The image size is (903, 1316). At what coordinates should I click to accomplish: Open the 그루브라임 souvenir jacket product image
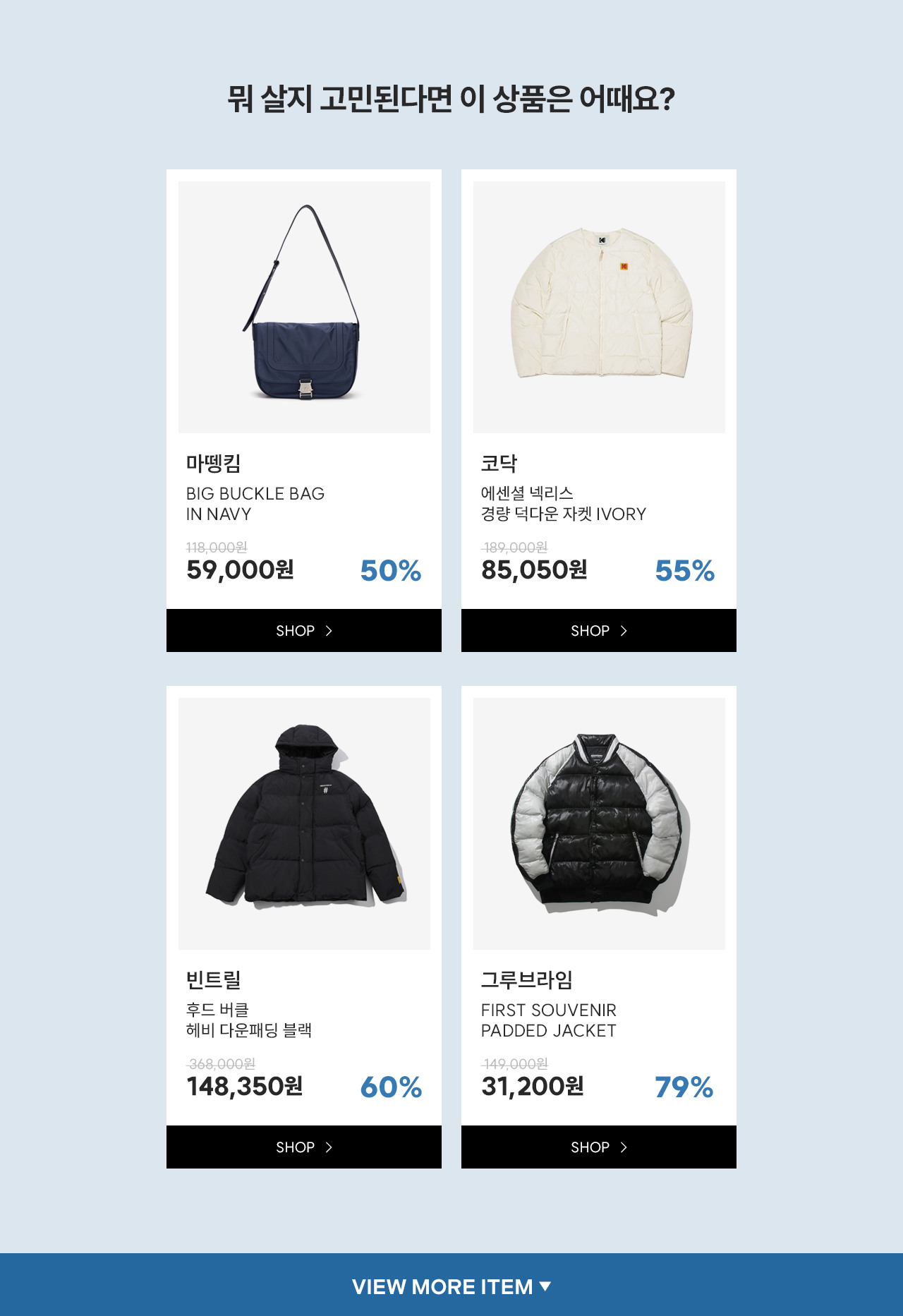[x=599, y=823]
